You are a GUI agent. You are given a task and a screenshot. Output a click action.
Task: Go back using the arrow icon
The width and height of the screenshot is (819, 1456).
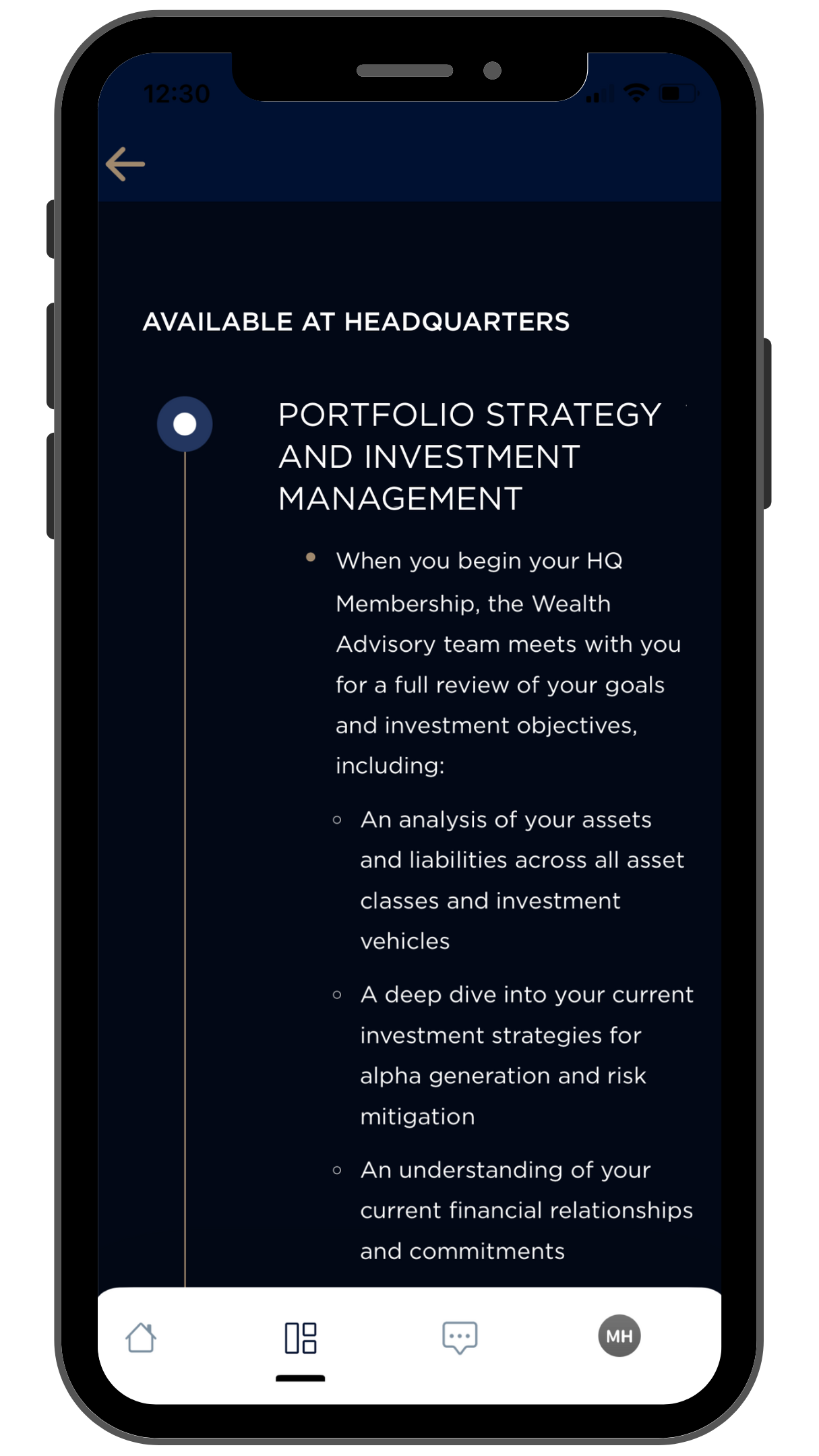[126, 164]
